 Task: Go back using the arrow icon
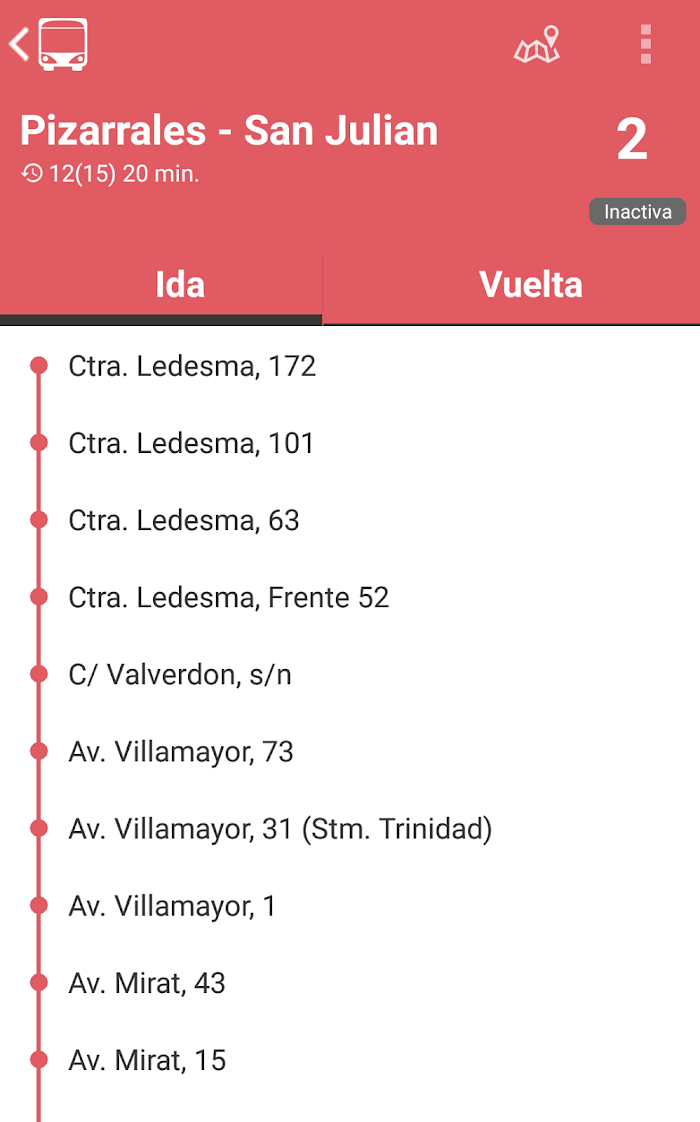[19, 44]
